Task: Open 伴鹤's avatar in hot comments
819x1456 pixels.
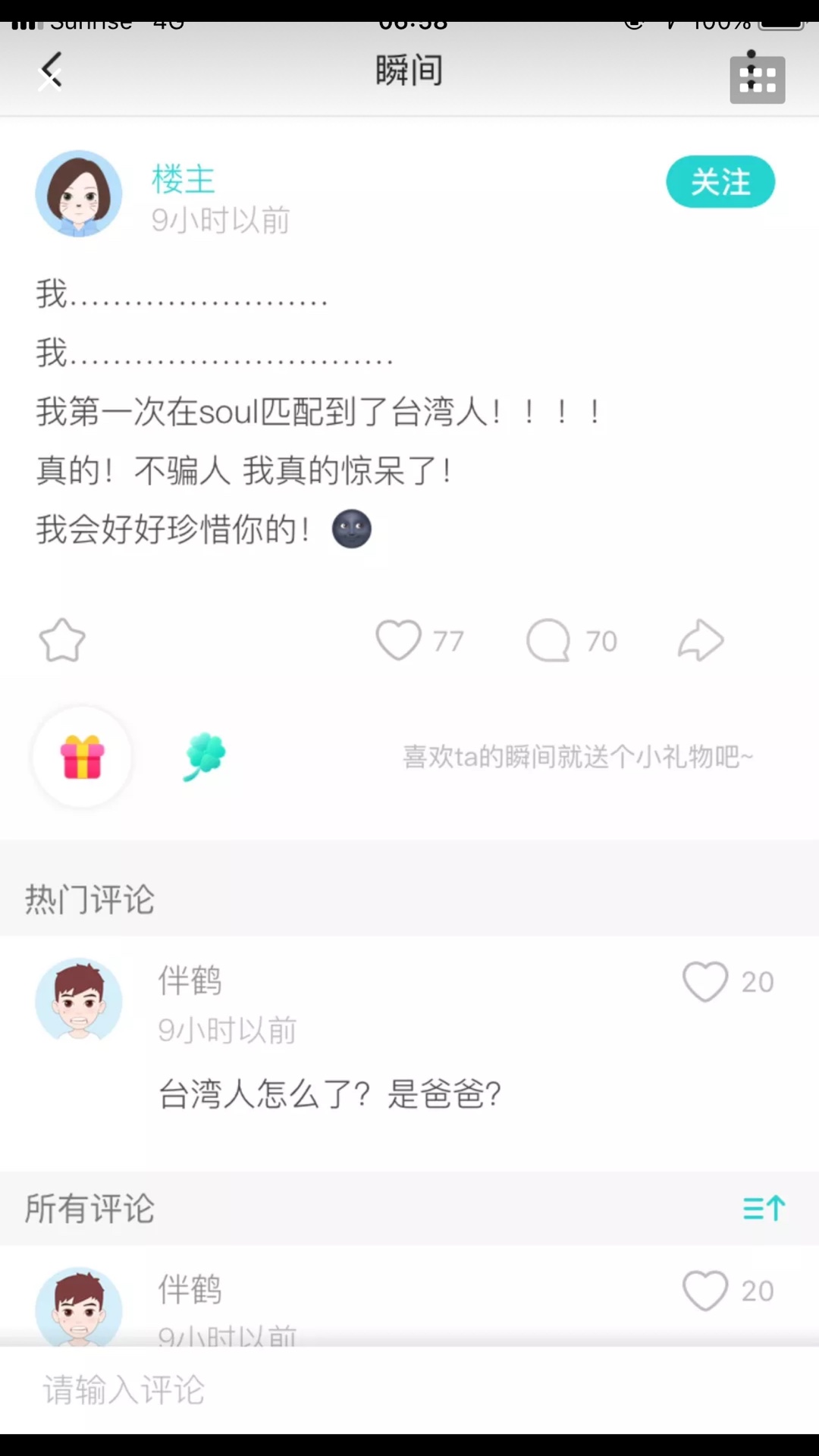Action: 79,1000
